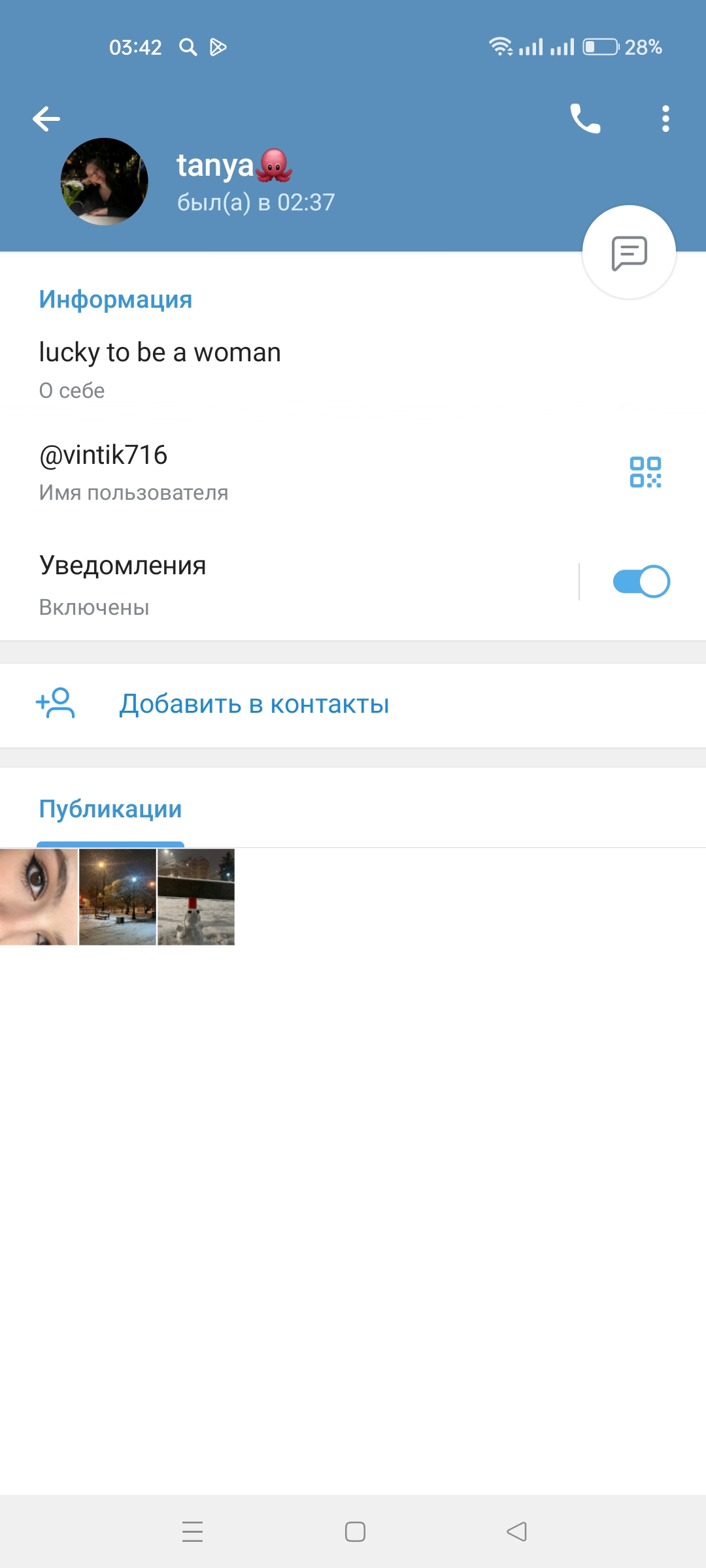Tap the @vintik716 username row

[196, 472]
